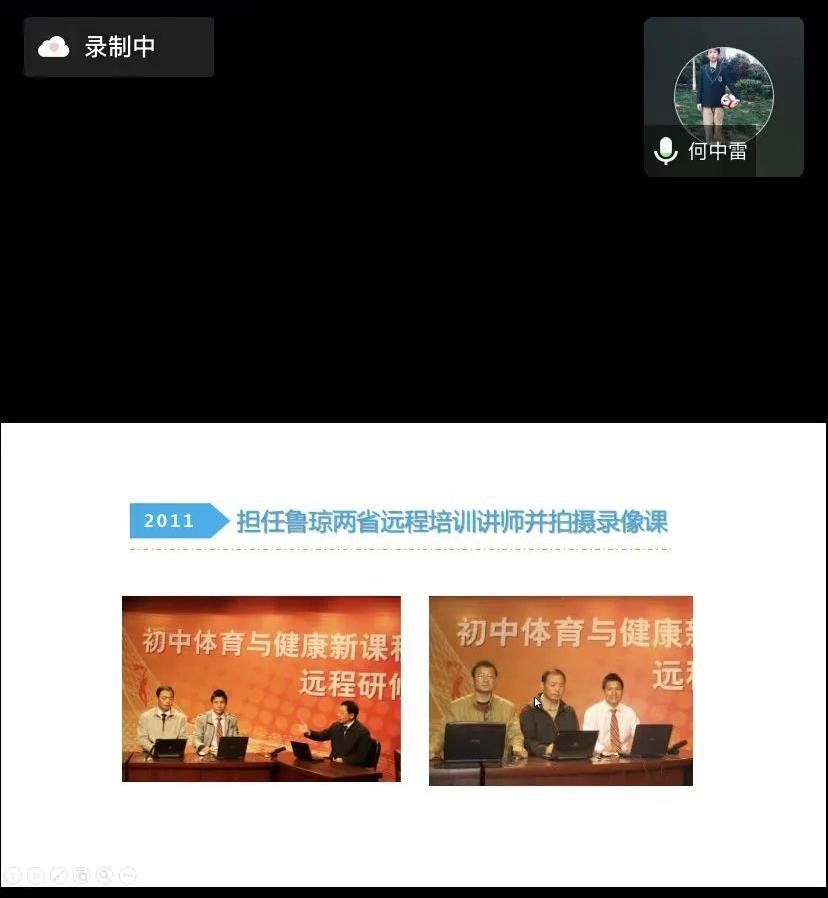The image size is (828, 898).
Task: Advance to the next slide
Action: coord(35,876)
